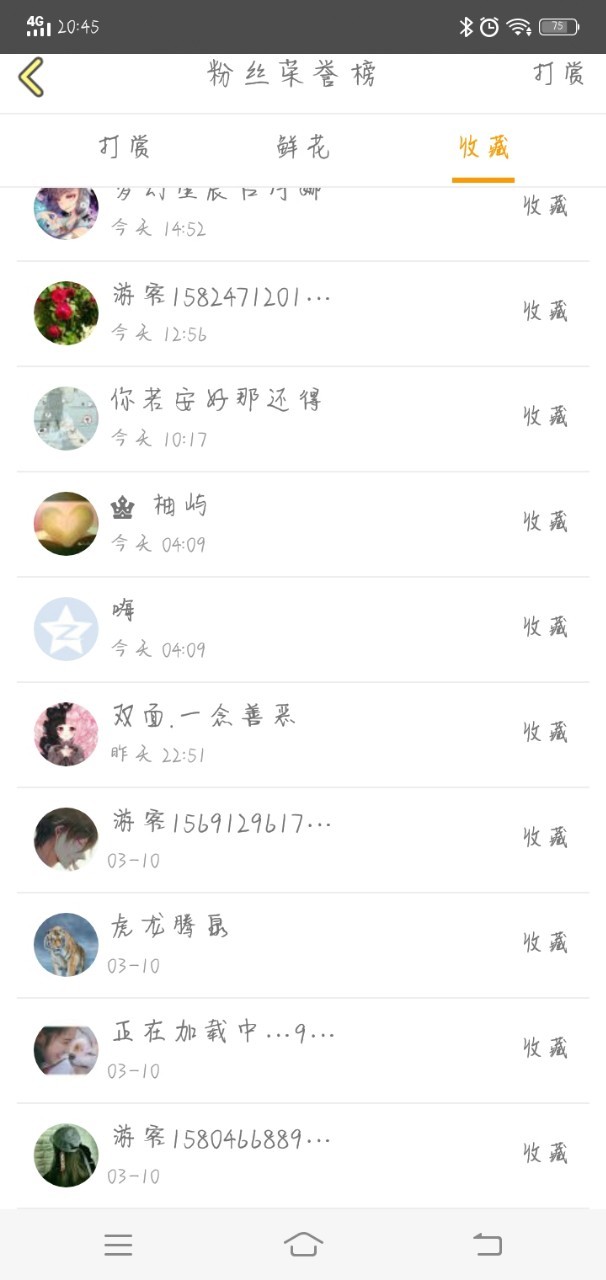The width and height of the screenshot is (606, 1280).
Task: View the entry for 游客1569129617
Action: [302, 840]
